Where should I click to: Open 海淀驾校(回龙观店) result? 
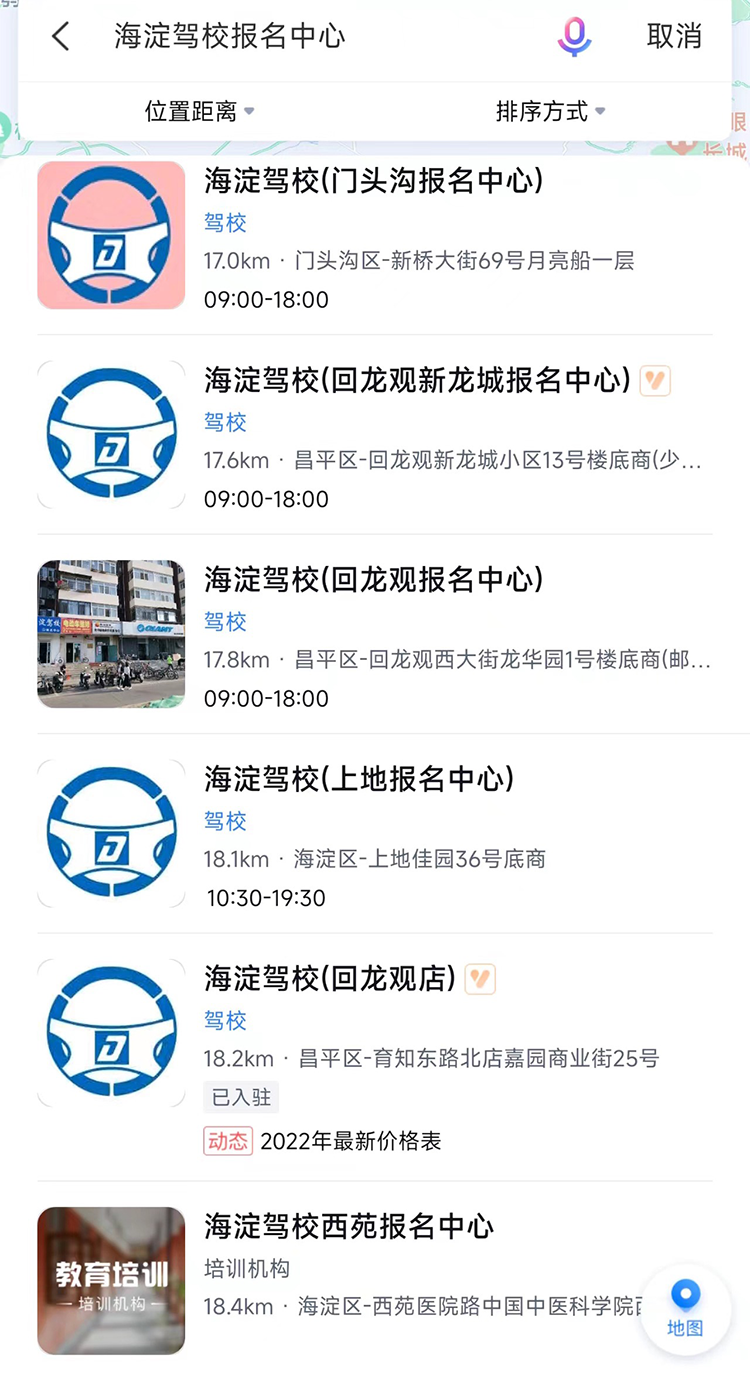330,978
